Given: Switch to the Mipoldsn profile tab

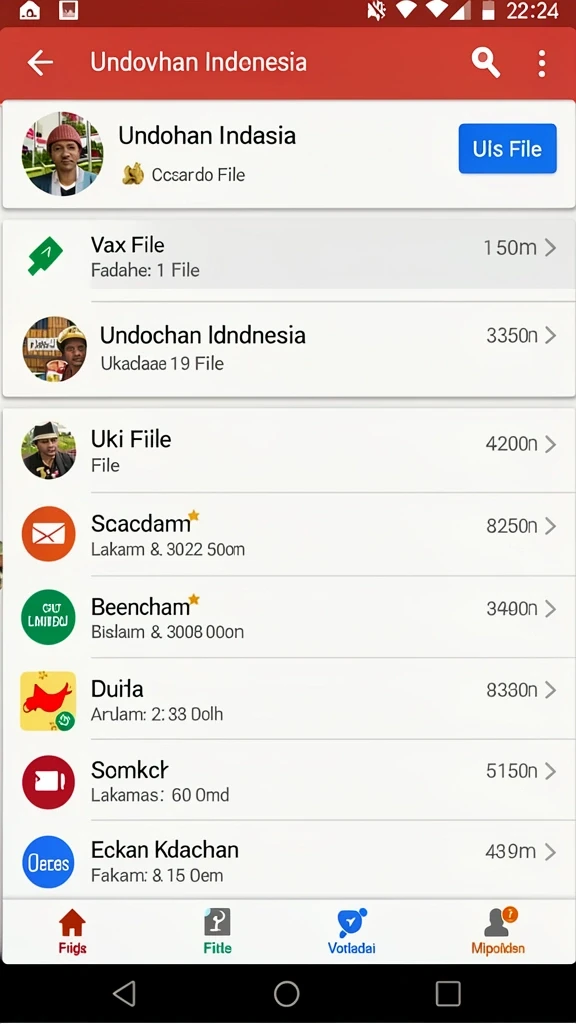Looking at the screenshot, I should (498, 931).
